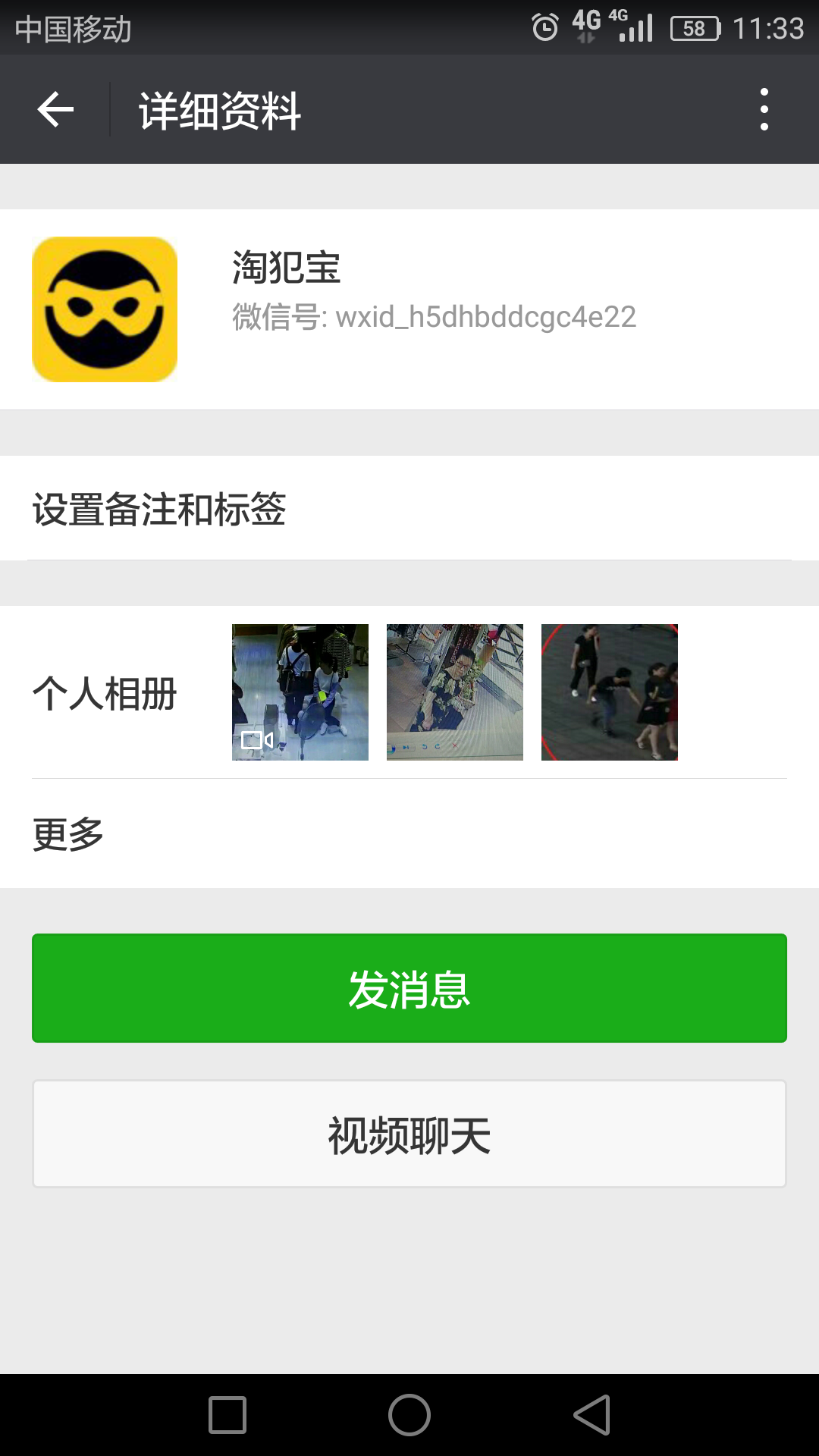Viewport: 819px width, 1456px height.
Task: Go back using the top-left arrow
Action: point(55,109)
